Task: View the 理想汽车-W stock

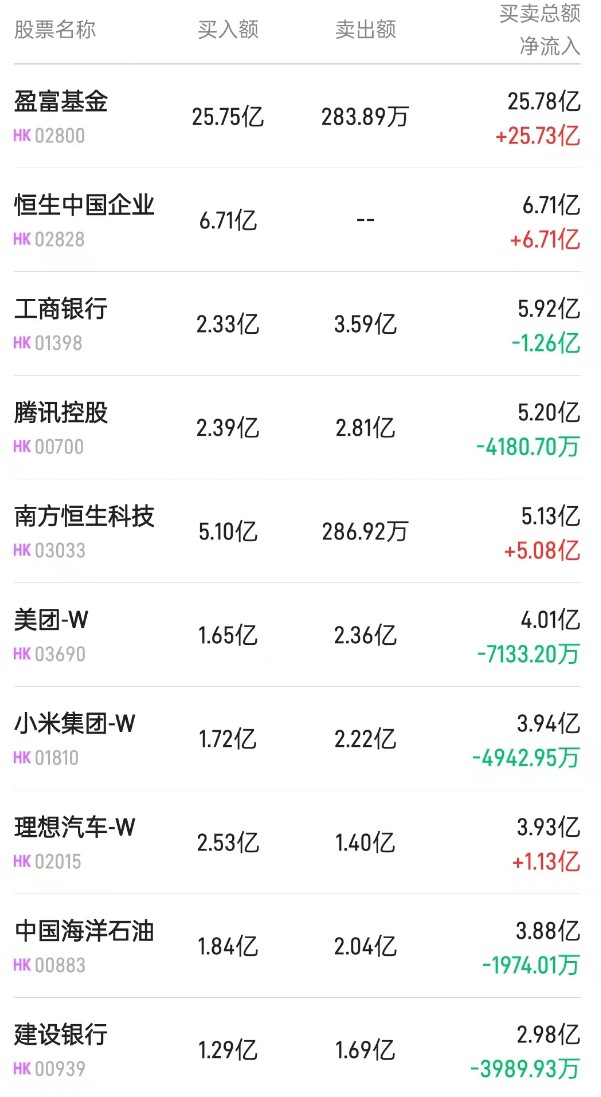Action: pyautogui.click(x=75, y=828)
